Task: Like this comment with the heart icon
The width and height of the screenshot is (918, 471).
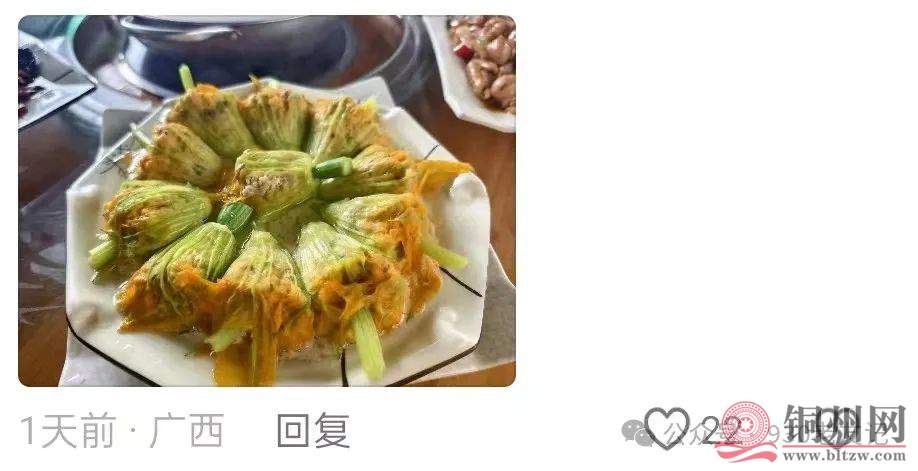Action: pos(667,429)
